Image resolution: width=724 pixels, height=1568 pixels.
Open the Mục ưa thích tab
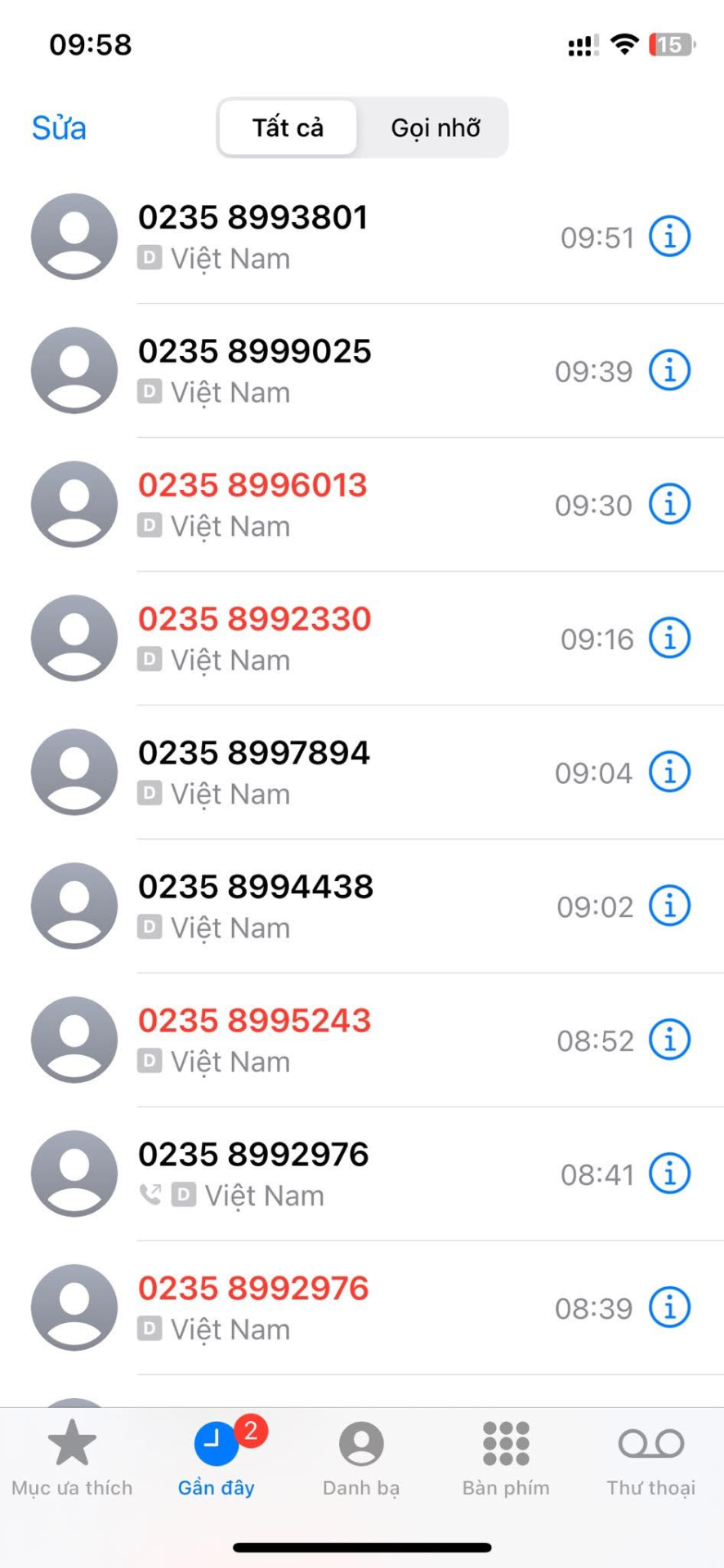point(72,1458)
